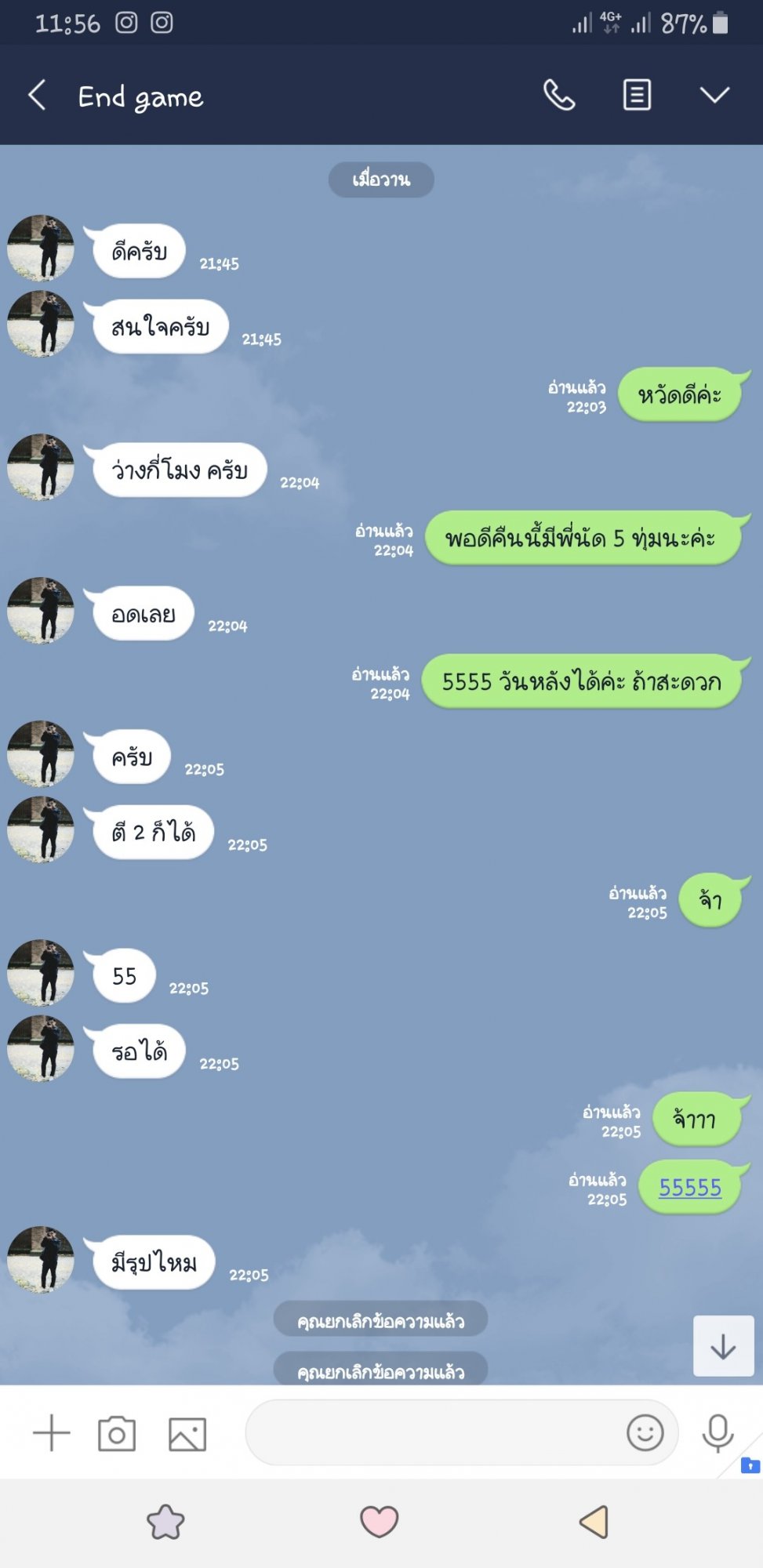763x1568 pixels.
Task: Record a voice message with microphone
Action: [718, 1433]
